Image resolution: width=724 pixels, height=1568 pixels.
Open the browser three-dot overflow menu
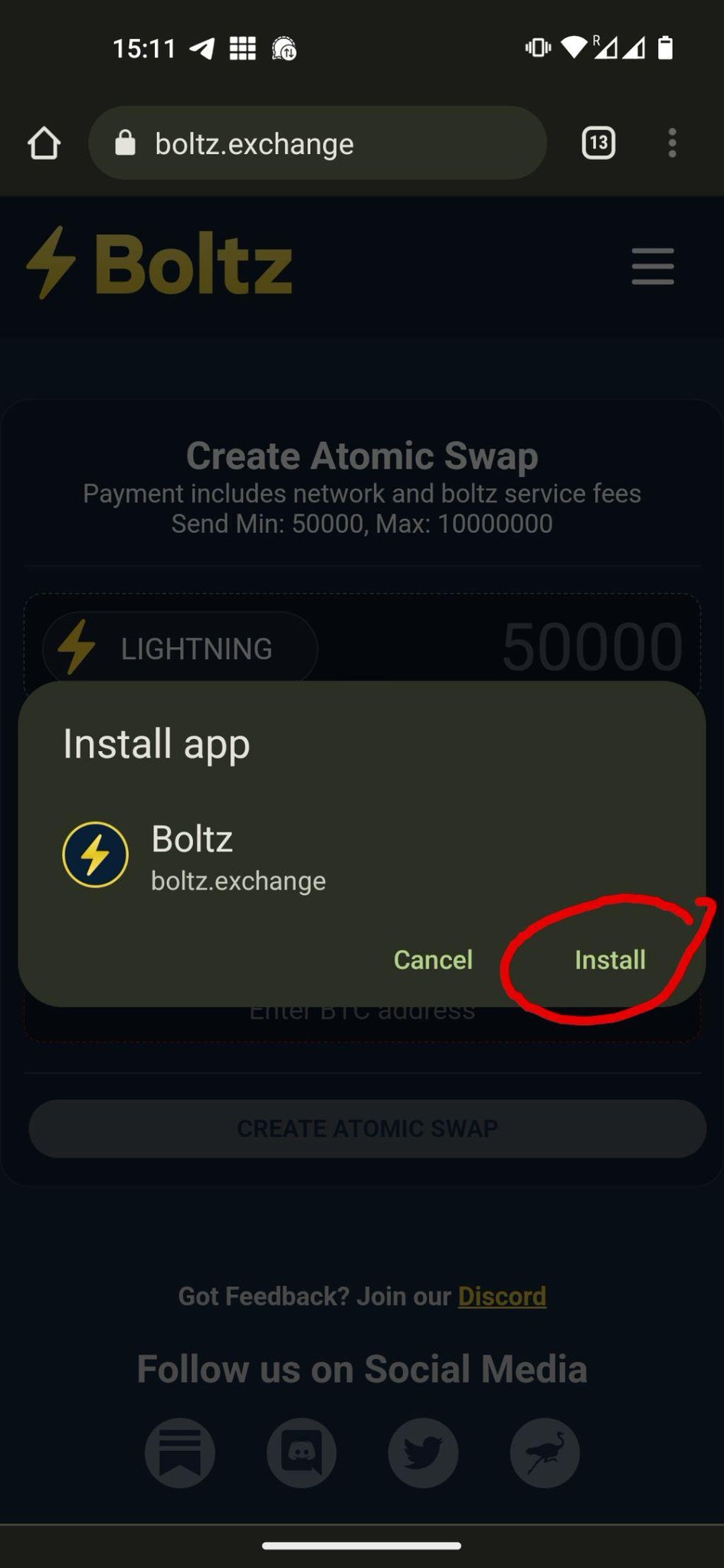672,143
